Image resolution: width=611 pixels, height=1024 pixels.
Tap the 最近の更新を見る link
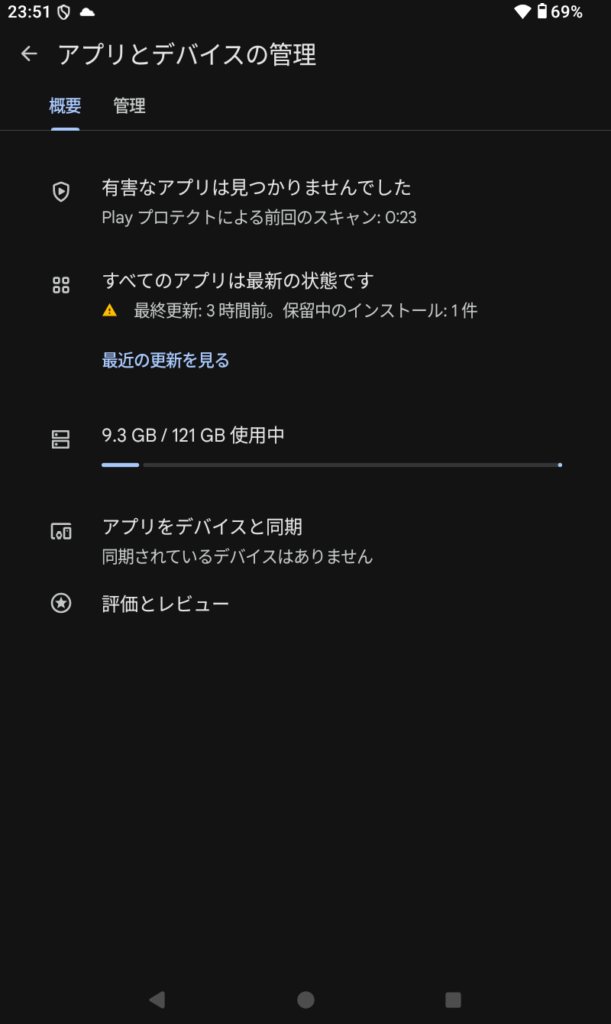[166, 360]
